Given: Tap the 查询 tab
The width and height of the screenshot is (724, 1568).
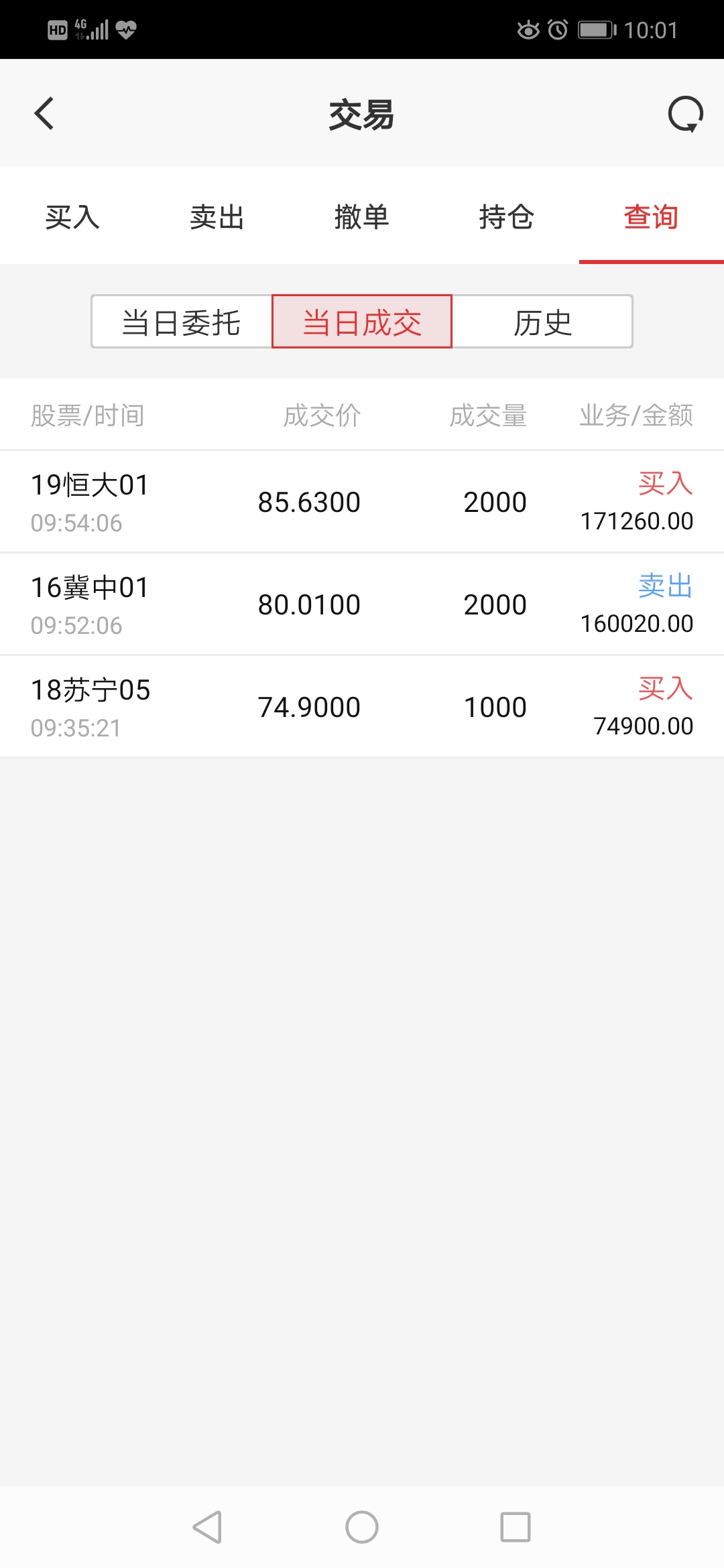Looking at the screenshot, I should pos(651,217).
